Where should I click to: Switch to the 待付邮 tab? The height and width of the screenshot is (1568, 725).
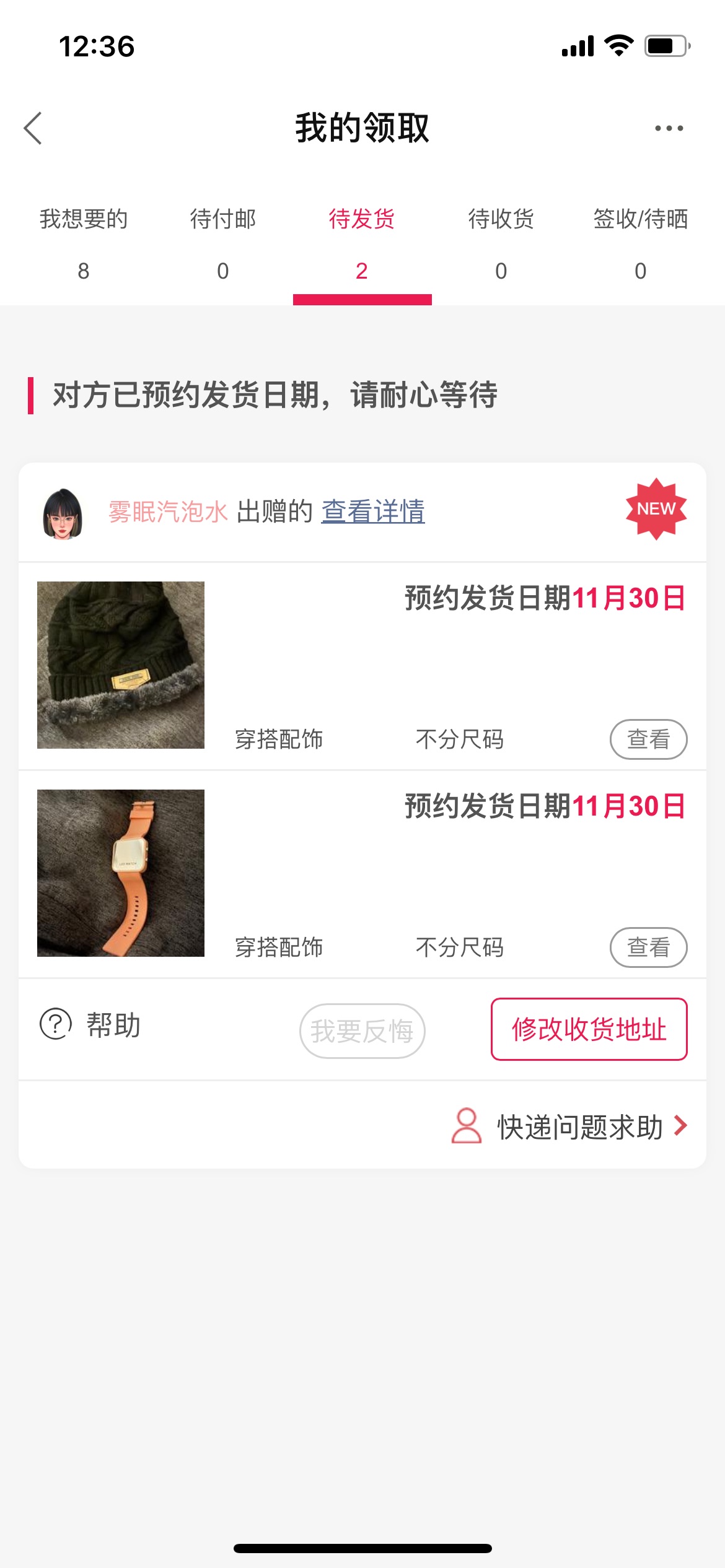[x=223, y=243]
